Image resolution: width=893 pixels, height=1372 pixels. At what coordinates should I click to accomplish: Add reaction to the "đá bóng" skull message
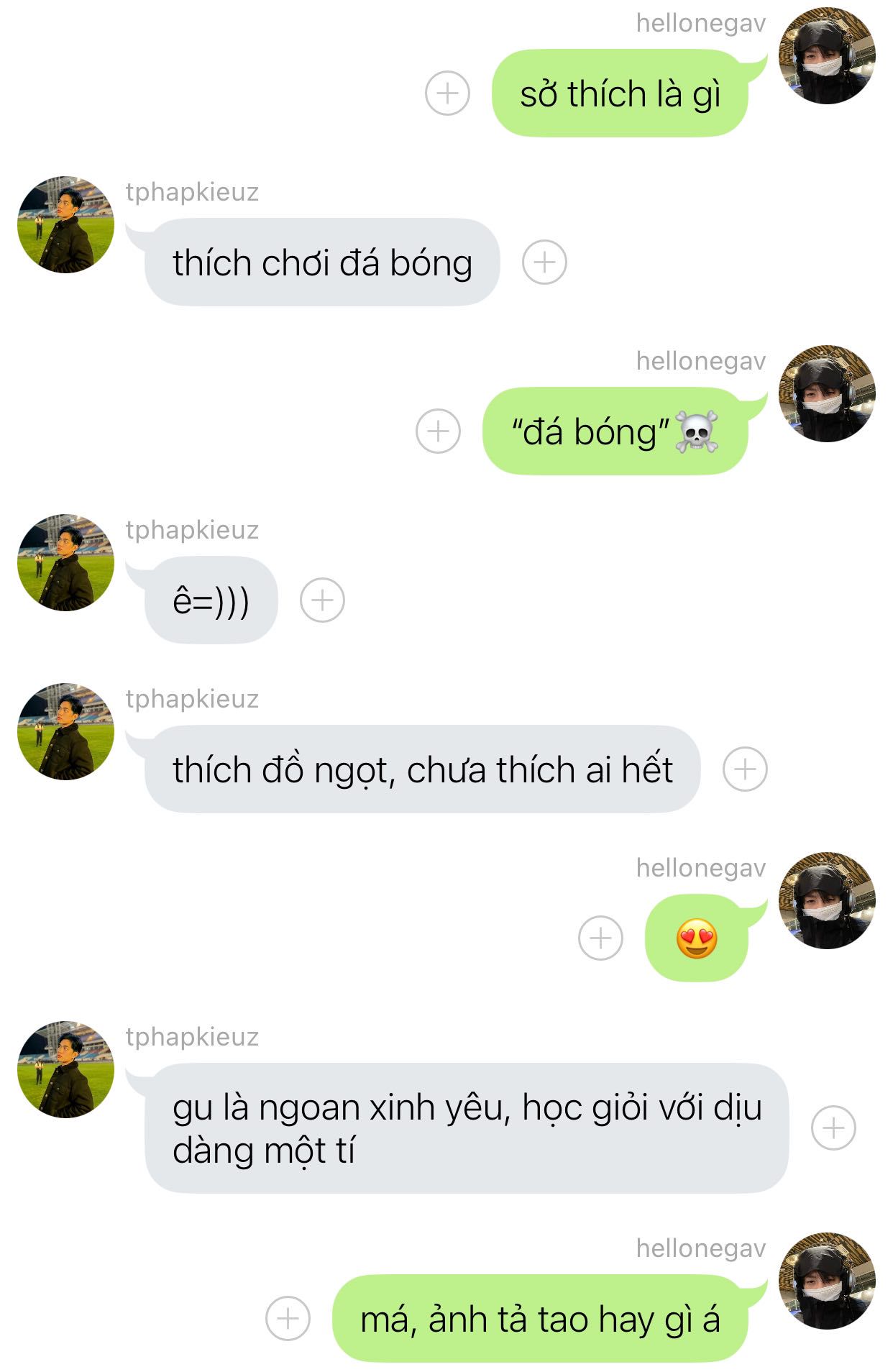438,431
